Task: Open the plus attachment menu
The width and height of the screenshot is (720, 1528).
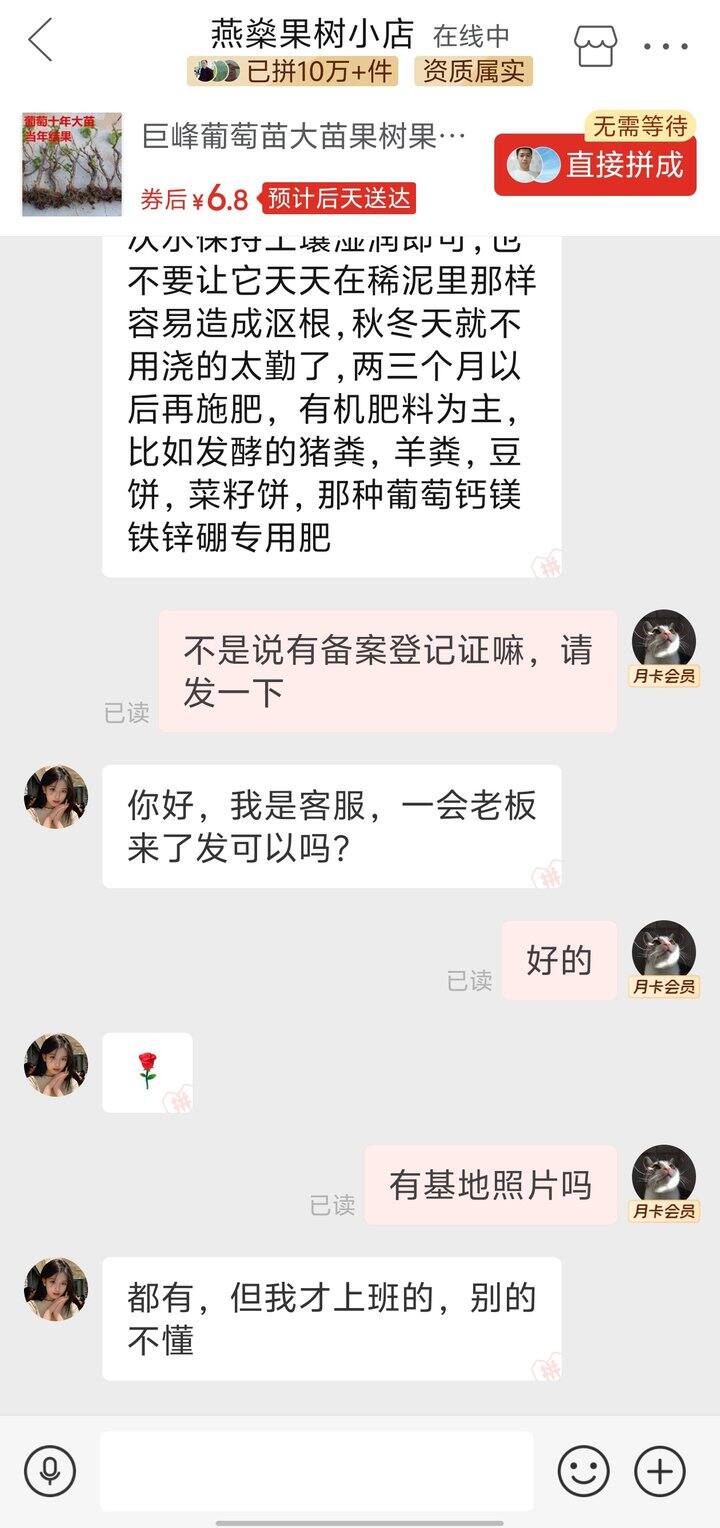Action: (660, 1471)
